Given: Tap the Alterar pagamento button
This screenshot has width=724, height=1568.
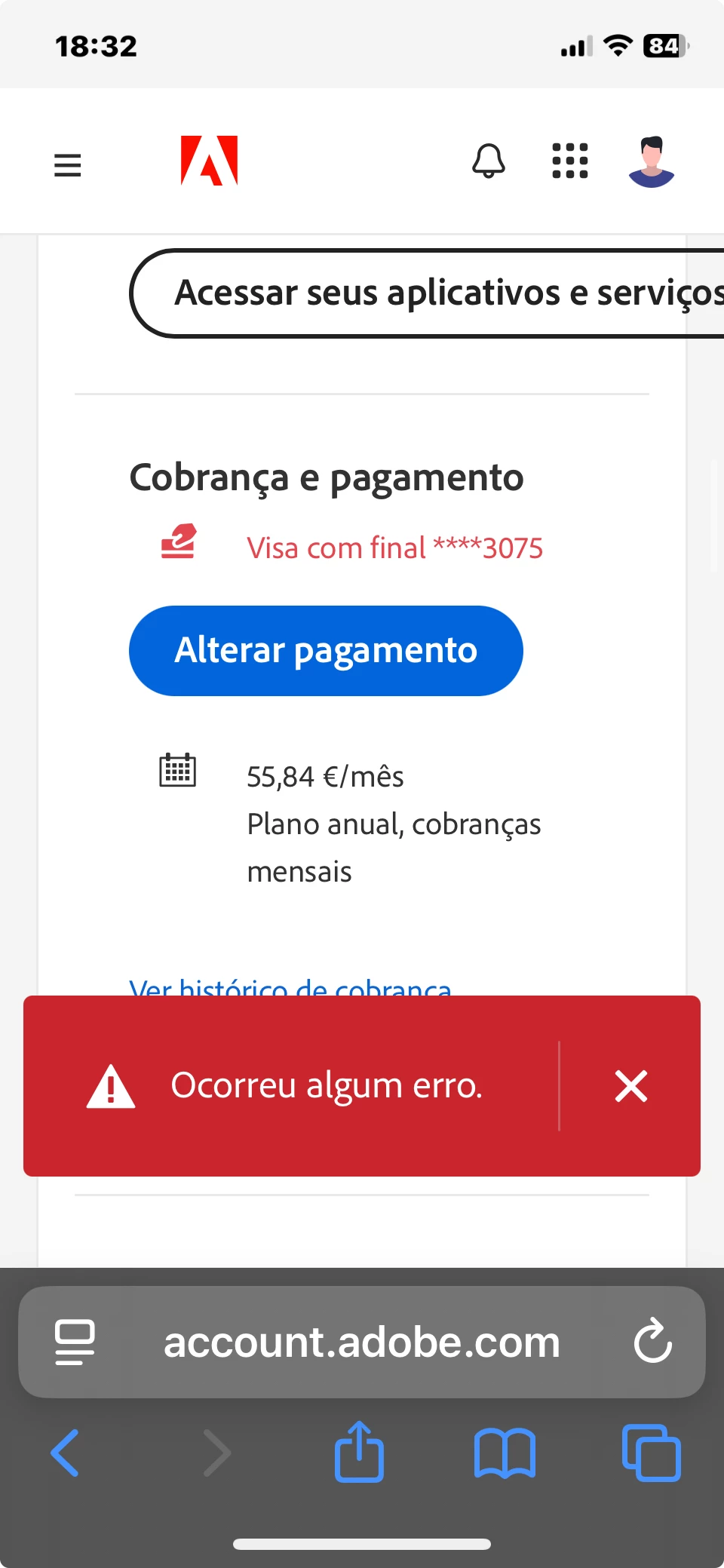Looking at the screenshot, I should pos(326,651).
